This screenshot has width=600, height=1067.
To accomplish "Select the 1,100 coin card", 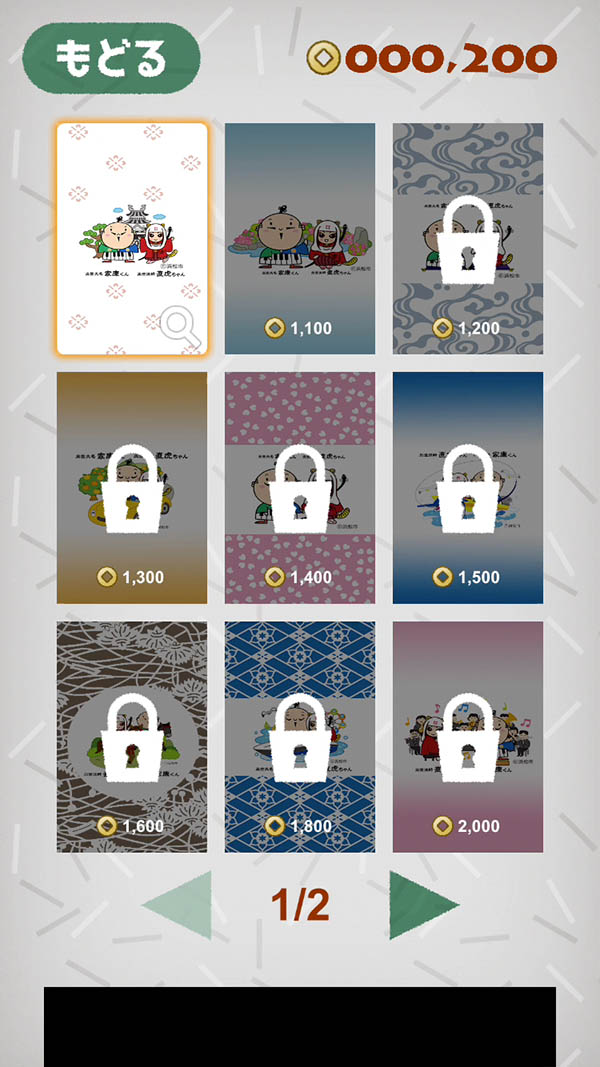I will (300, 238).
